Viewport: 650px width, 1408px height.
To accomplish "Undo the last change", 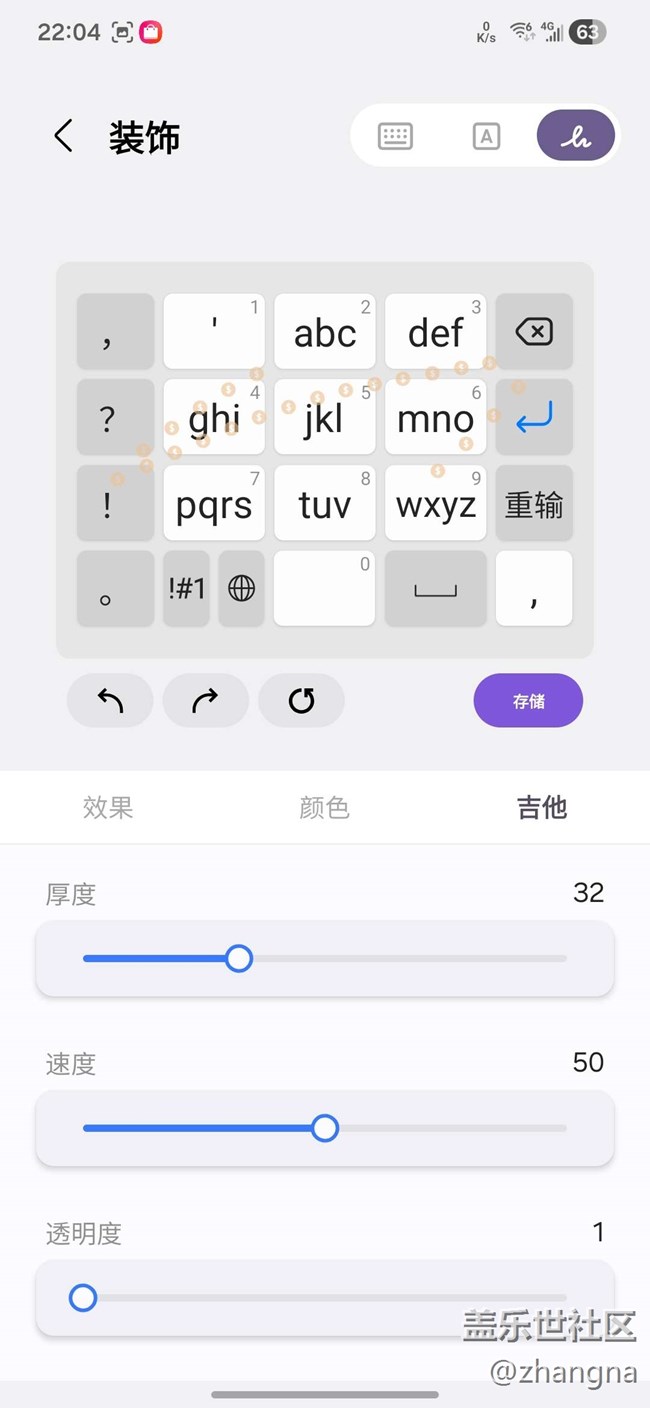I will pyautogui.click(x=110, y=701).
